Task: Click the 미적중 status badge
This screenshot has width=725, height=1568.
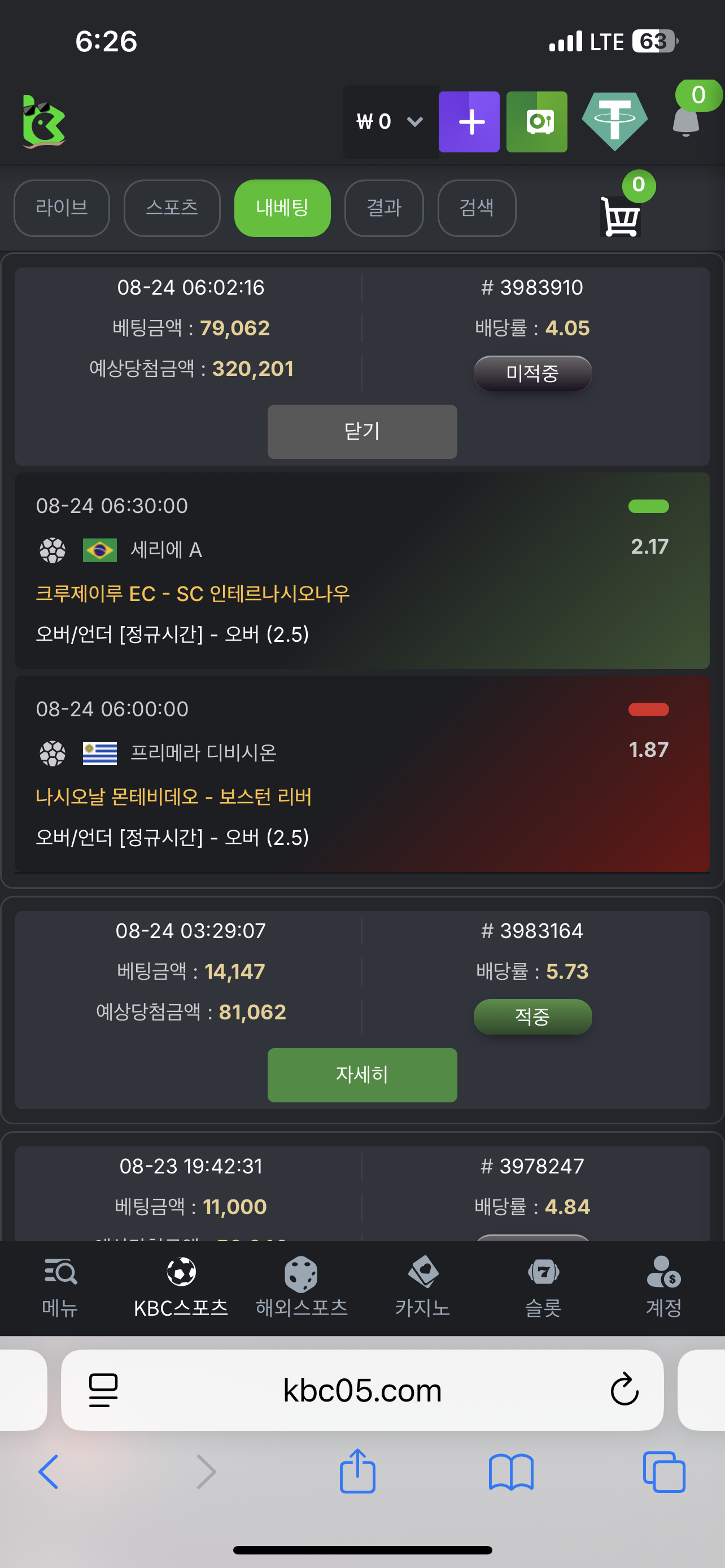Action: point(532,373)
